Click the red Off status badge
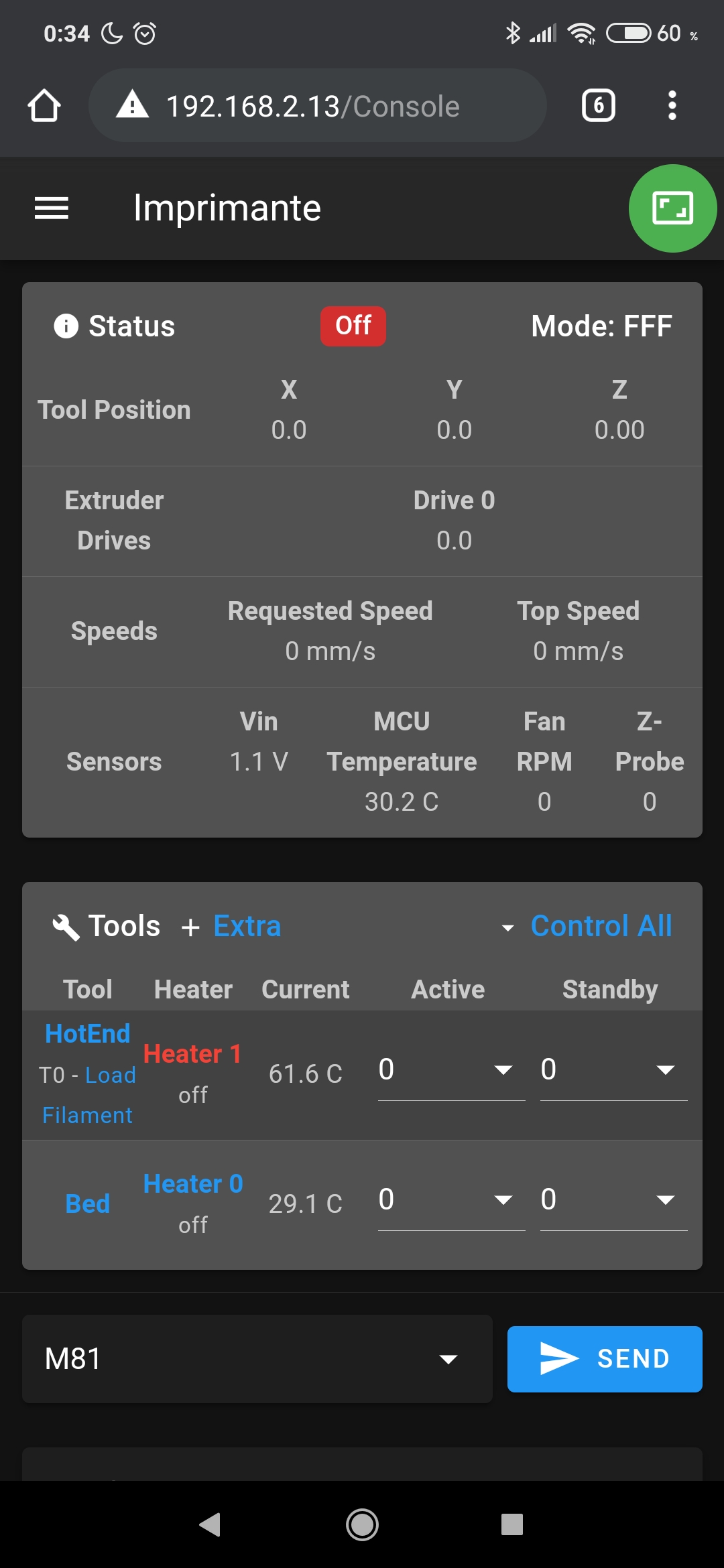The height and width of the screenshot is (1568, 724). pos(353,326)
